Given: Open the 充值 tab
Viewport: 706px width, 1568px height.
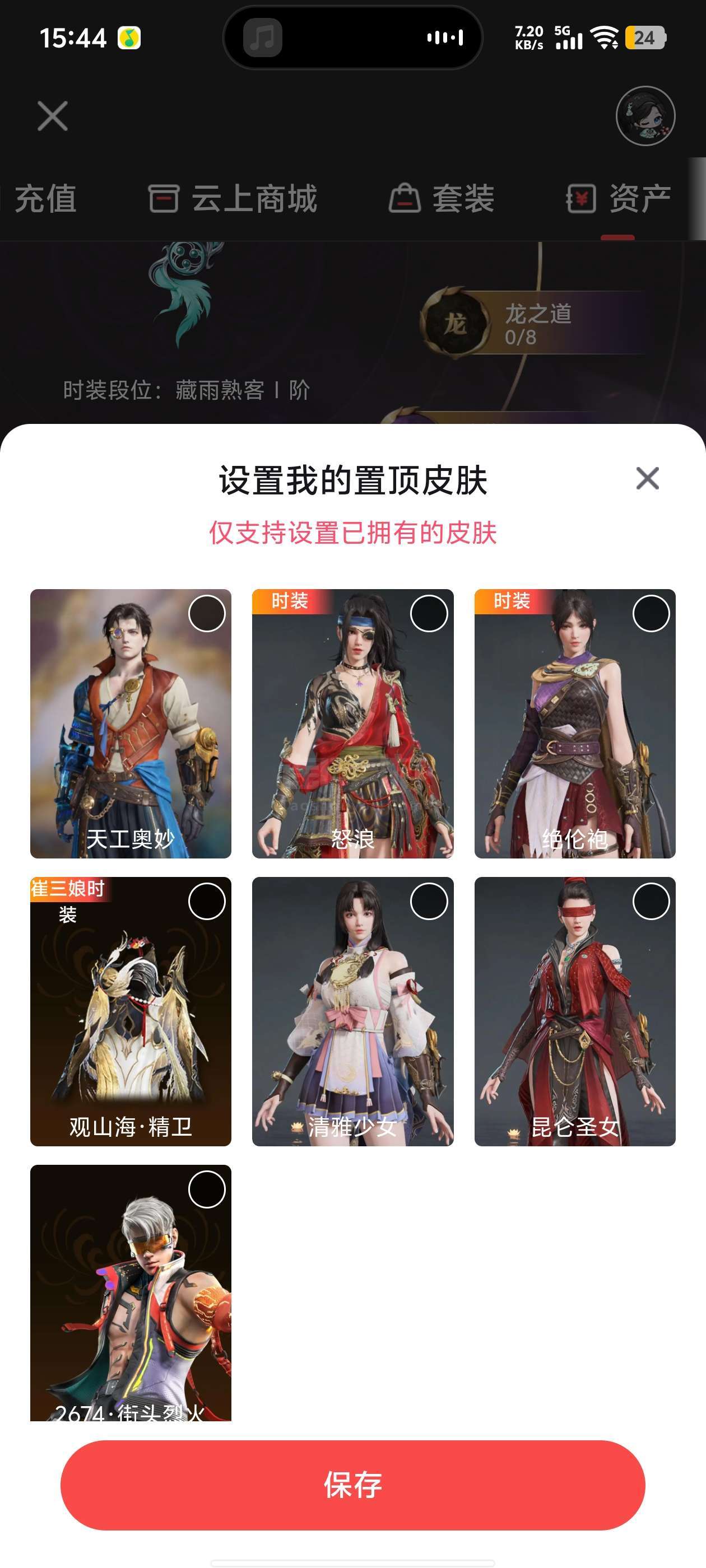Looking at the screenshot, I should pos(44,198).
